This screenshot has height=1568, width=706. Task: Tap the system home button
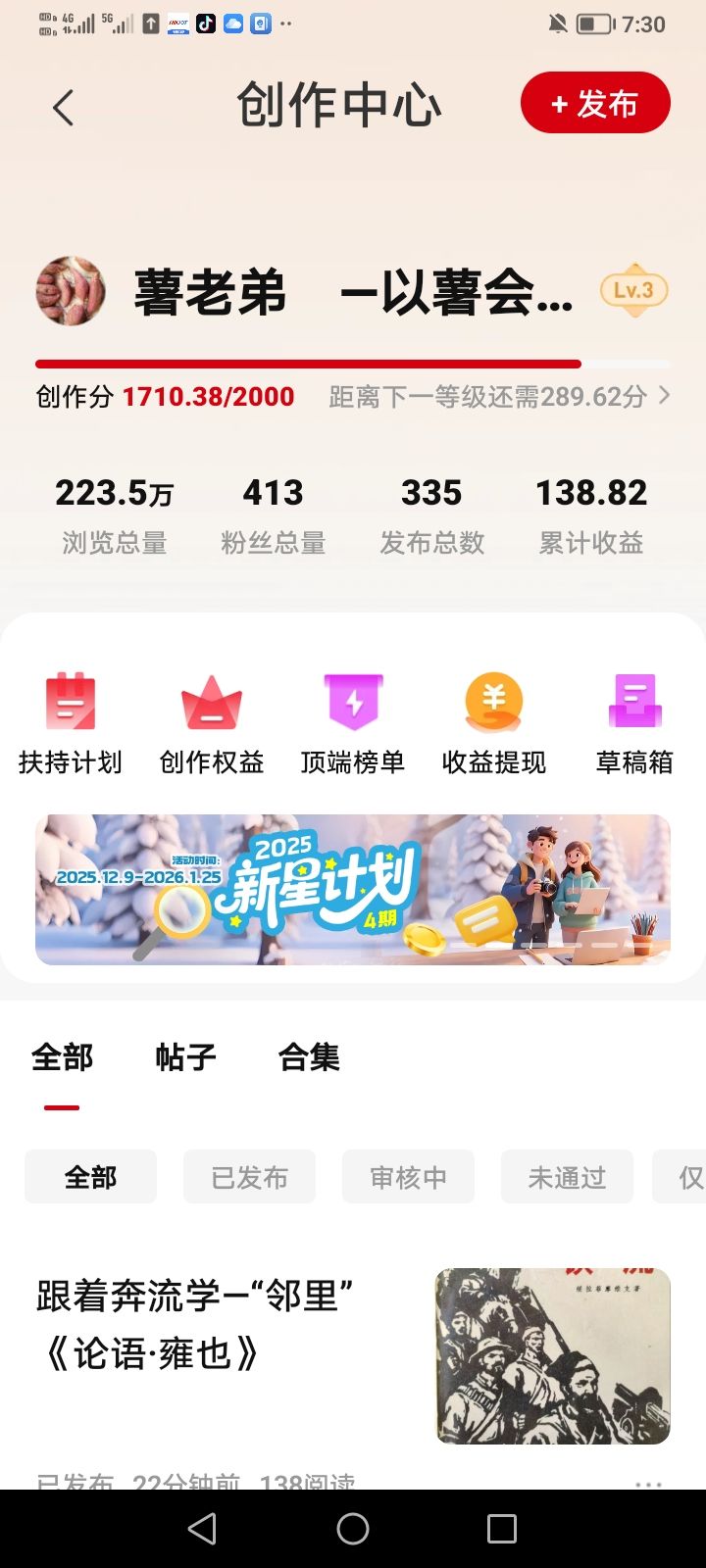click(x=353, y=1529)
